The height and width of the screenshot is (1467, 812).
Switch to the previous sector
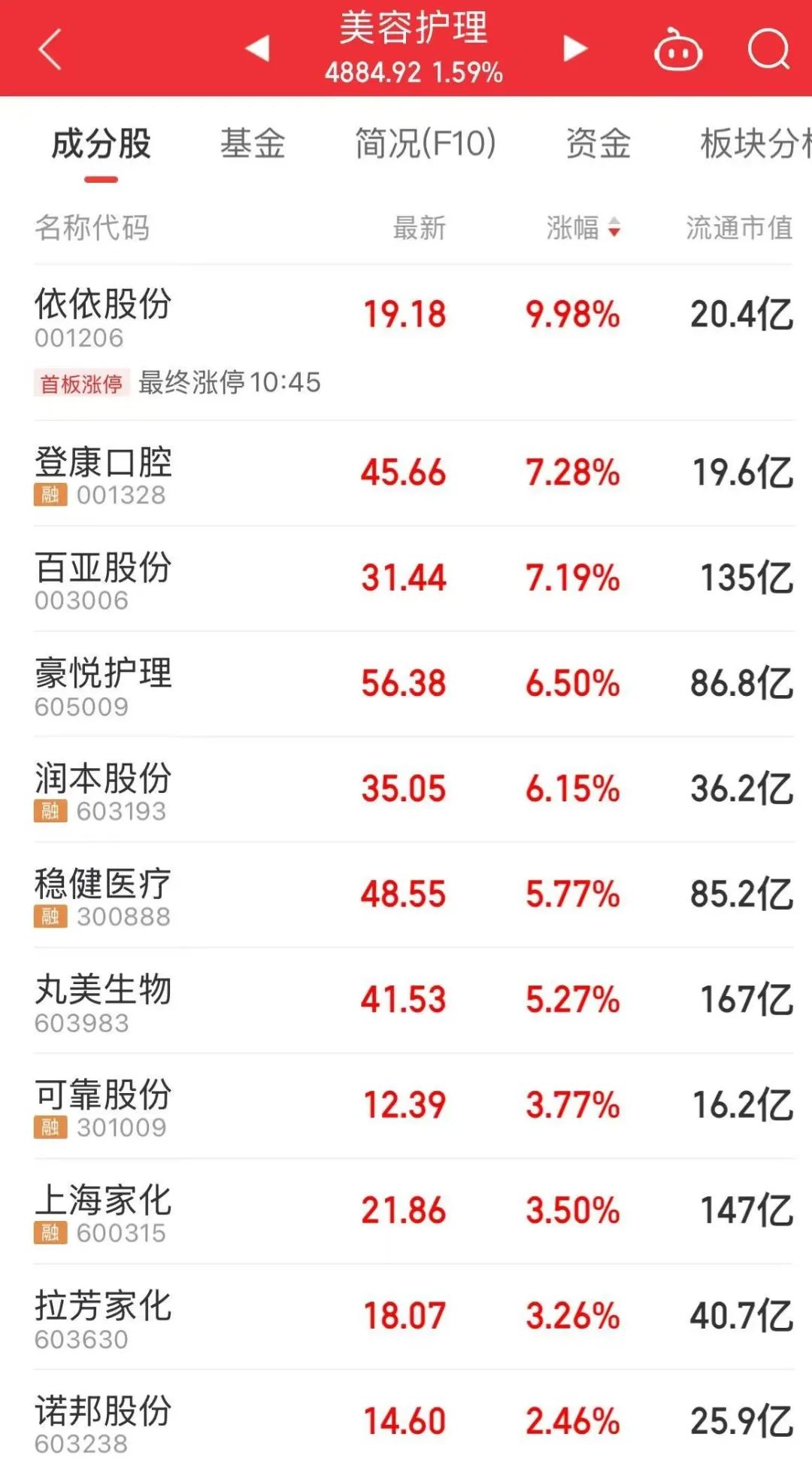pyautogui.click(x=257, y=48)
